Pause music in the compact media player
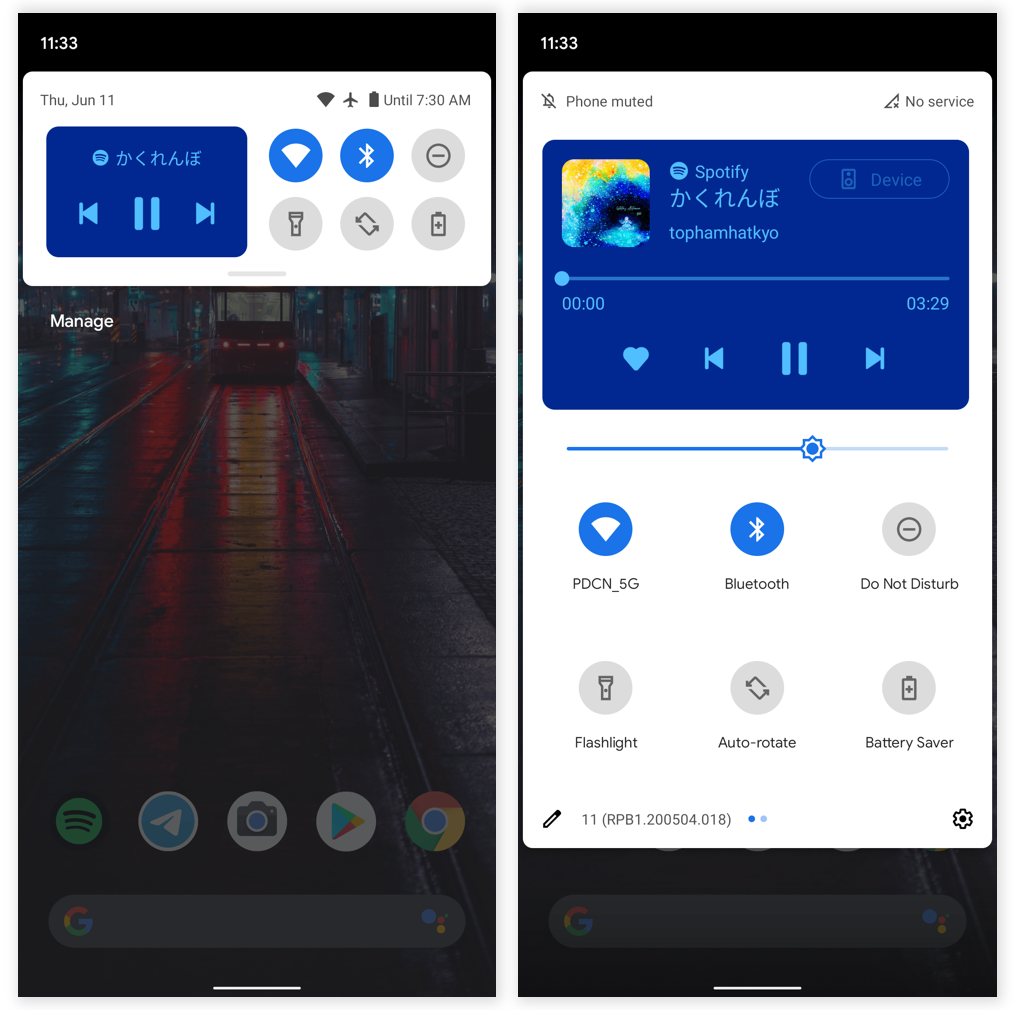The width and height of the screenshot is (1014, 1010). (147, 213)
